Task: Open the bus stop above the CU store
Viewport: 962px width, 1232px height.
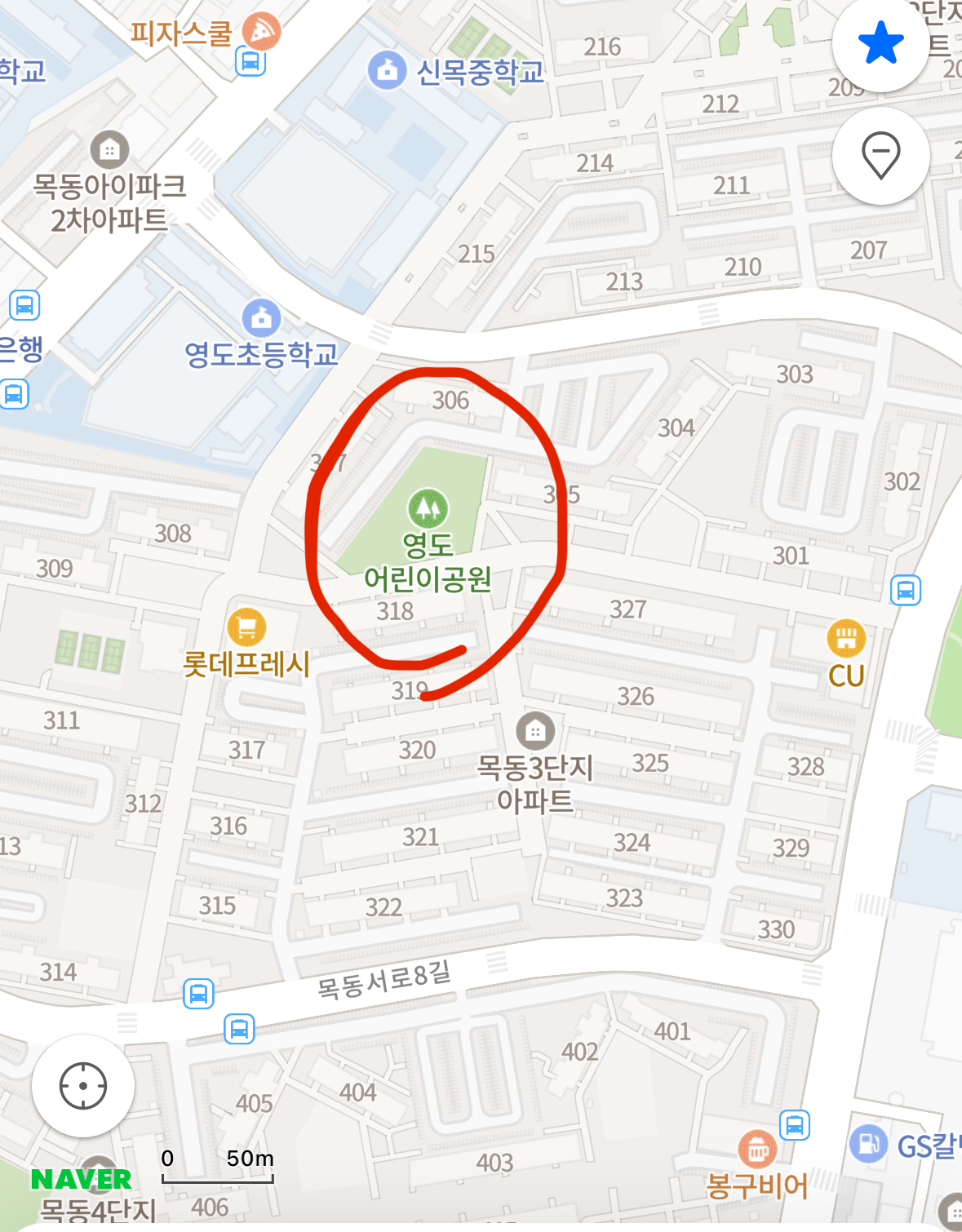Action: 906,590
